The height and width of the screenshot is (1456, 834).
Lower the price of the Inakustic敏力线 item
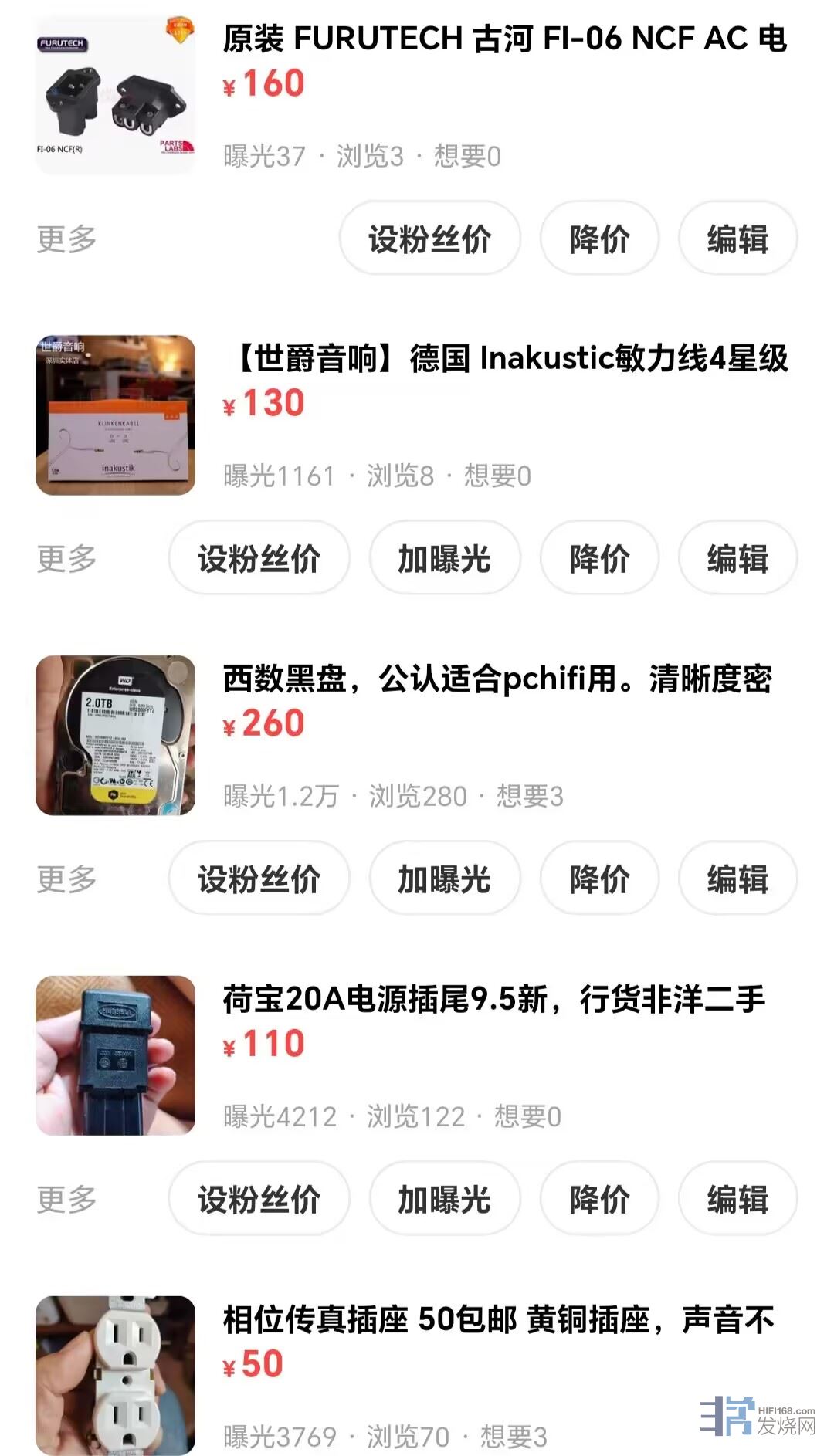pos(599,558)
